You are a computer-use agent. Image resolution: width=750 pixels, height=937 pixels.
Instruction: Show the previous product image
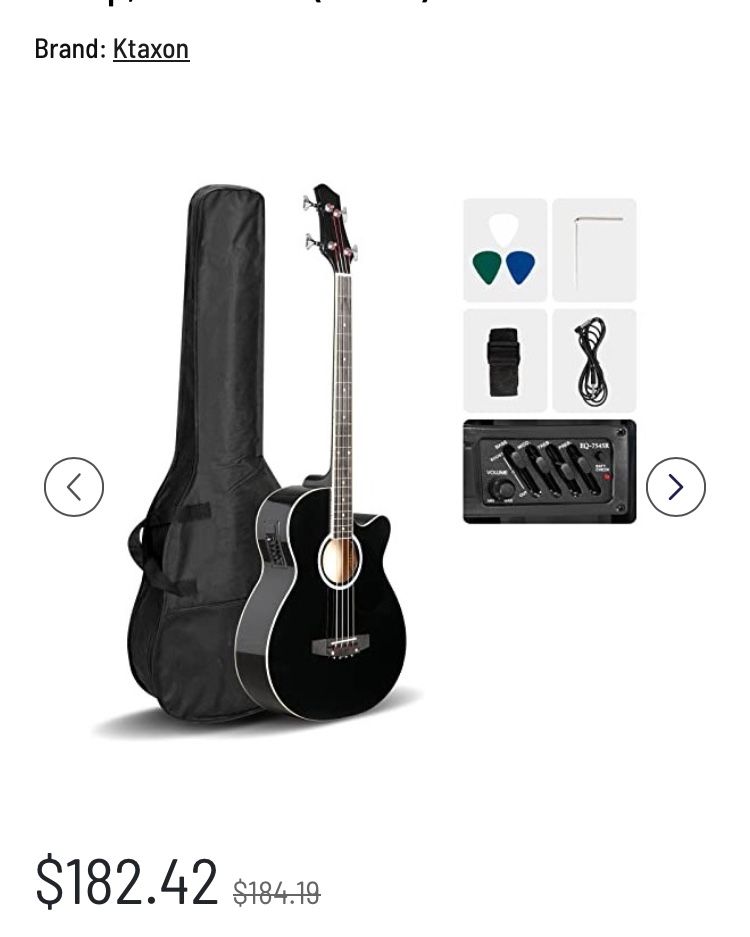74,487
